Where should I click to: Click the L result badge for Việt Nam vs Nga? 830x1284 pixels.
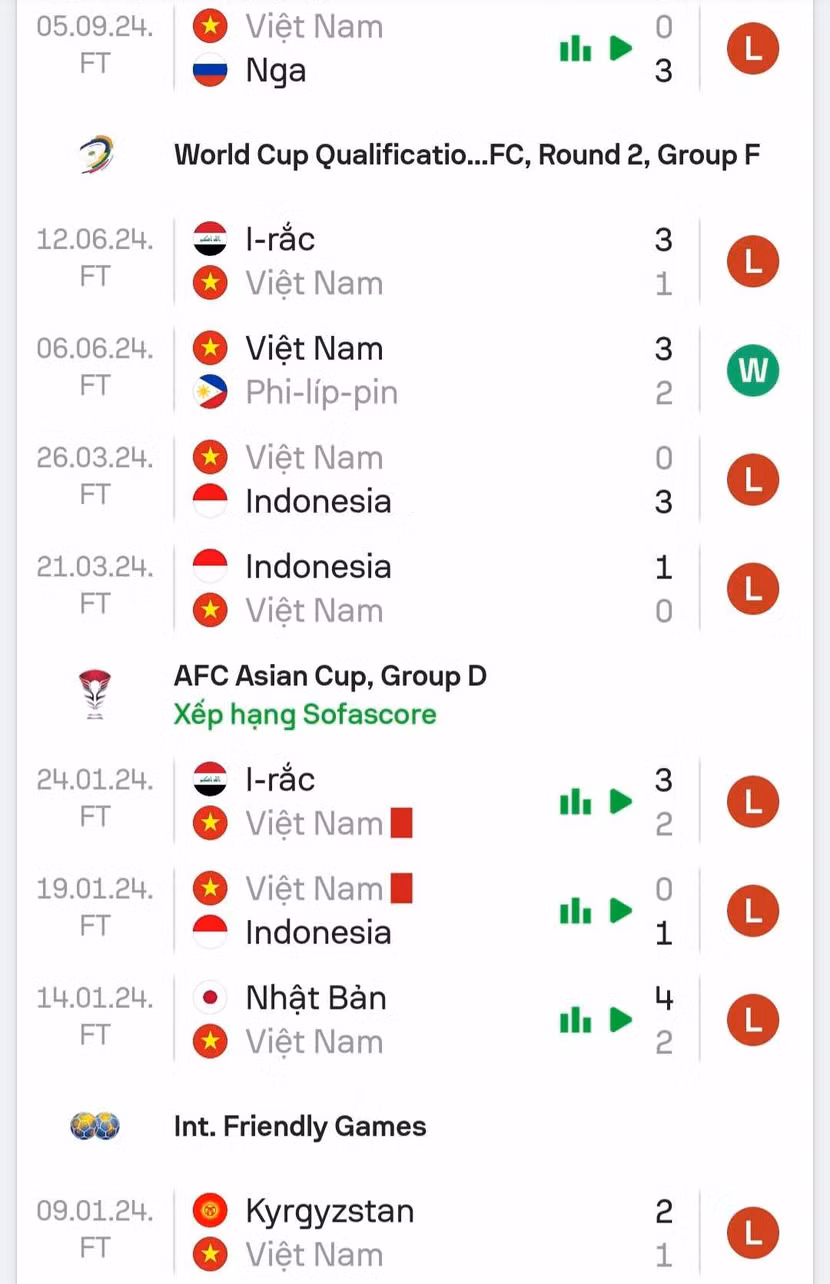point(751,47)
